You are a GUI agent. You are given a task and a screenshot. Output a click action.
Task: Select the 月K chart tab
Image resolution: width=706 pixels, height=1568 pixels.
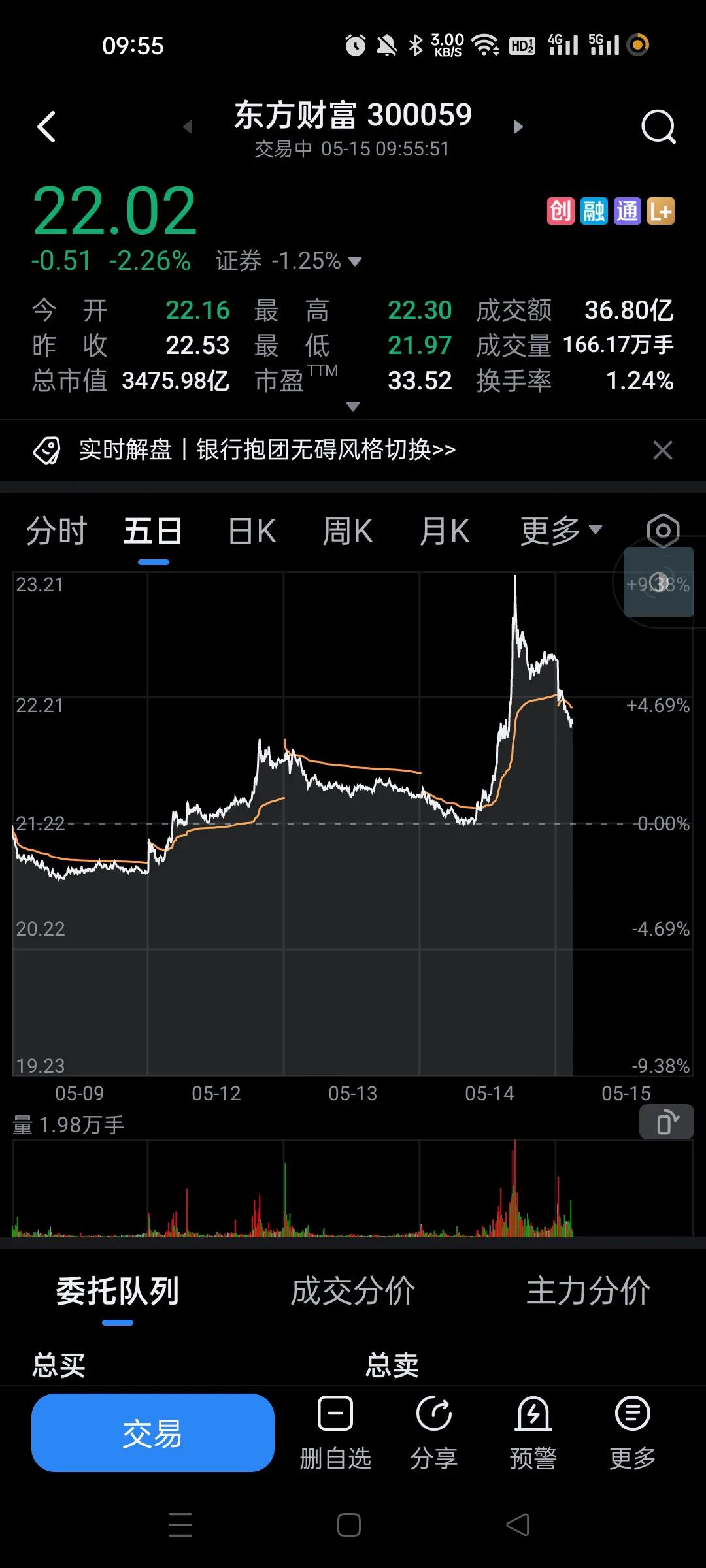(x=445, y=531)
